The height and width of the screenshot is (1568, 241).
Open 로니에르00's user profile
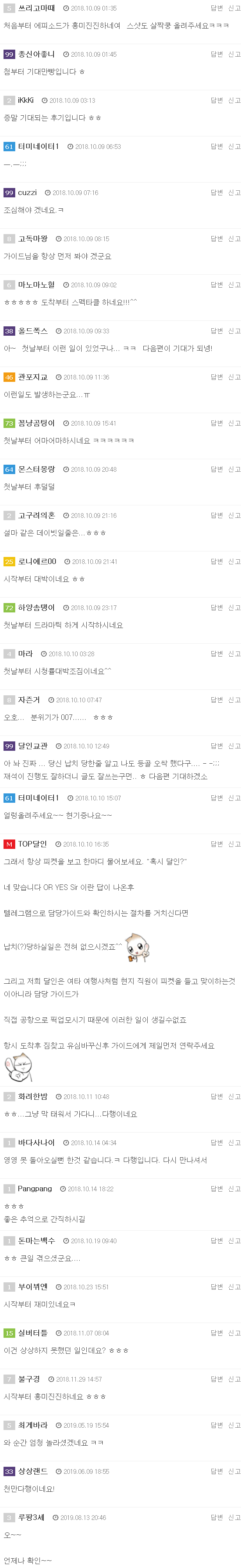36,561
